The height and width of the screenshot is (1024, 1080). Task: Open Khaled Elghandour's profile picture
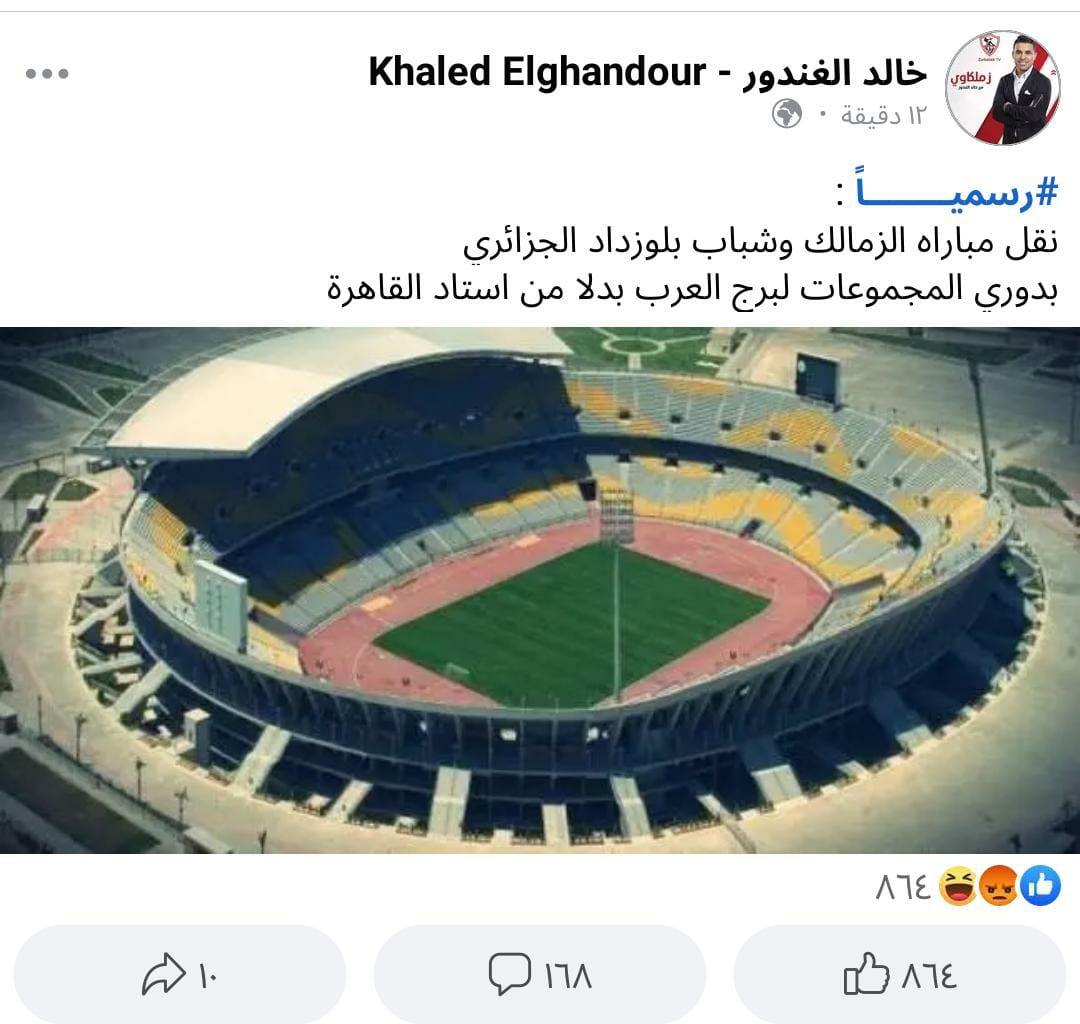point(1002,87)
